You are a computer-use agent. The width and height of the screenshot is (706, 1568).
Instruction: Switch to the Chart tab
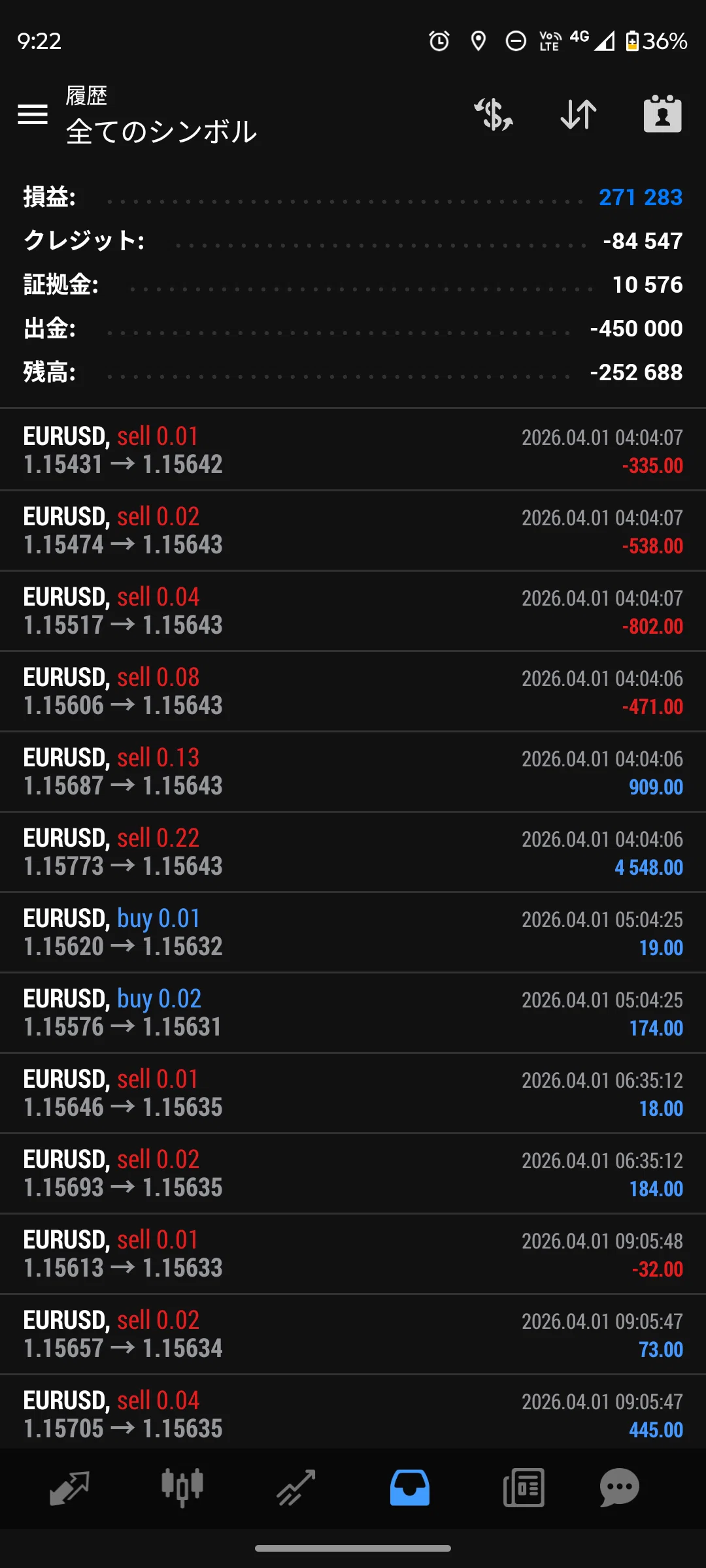(182, 1488)
